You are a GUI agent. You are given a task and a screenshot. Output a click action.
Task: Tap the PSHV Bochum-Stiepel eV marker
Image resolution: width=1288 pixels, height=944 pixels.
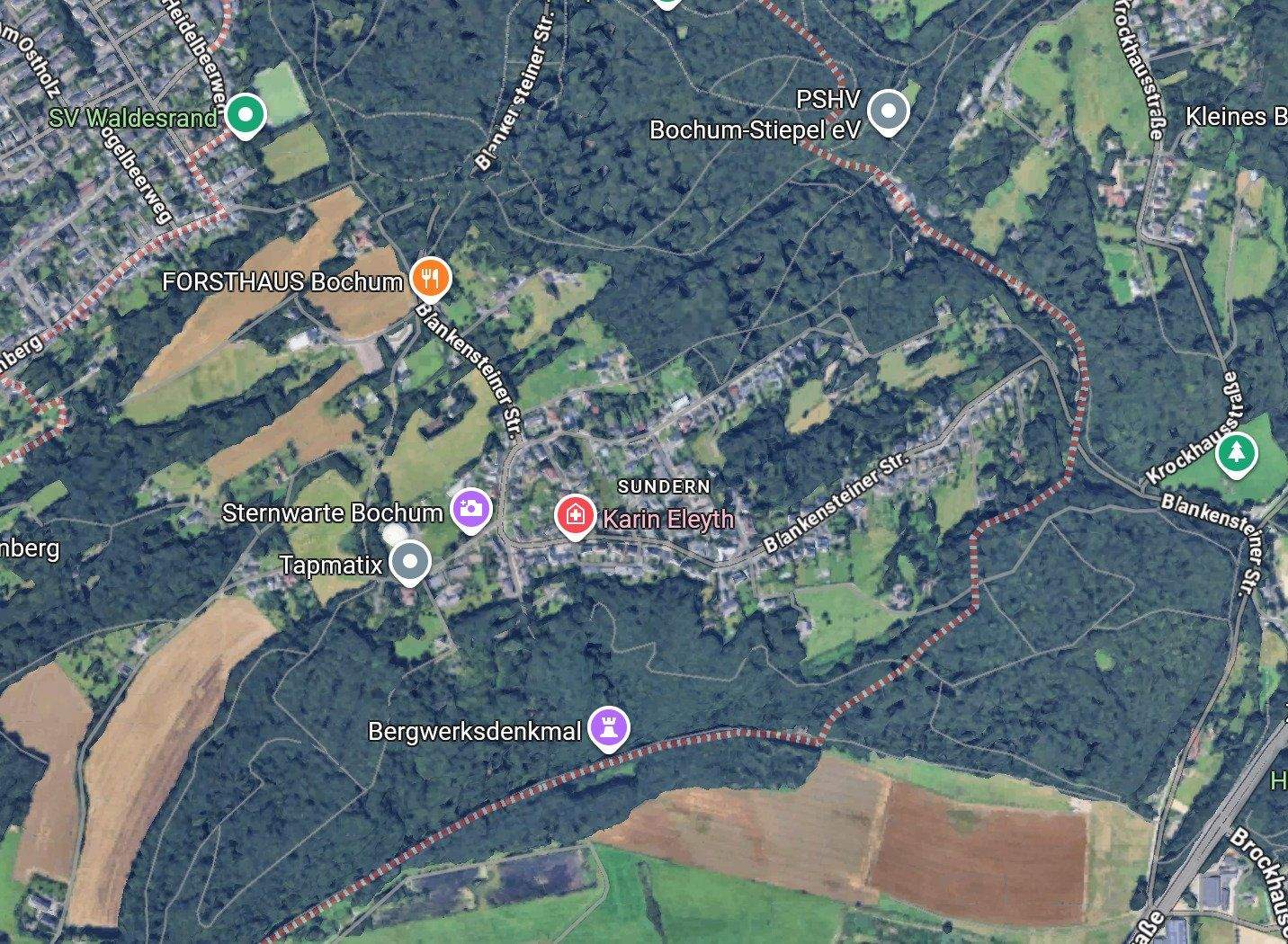coord(890,112)
